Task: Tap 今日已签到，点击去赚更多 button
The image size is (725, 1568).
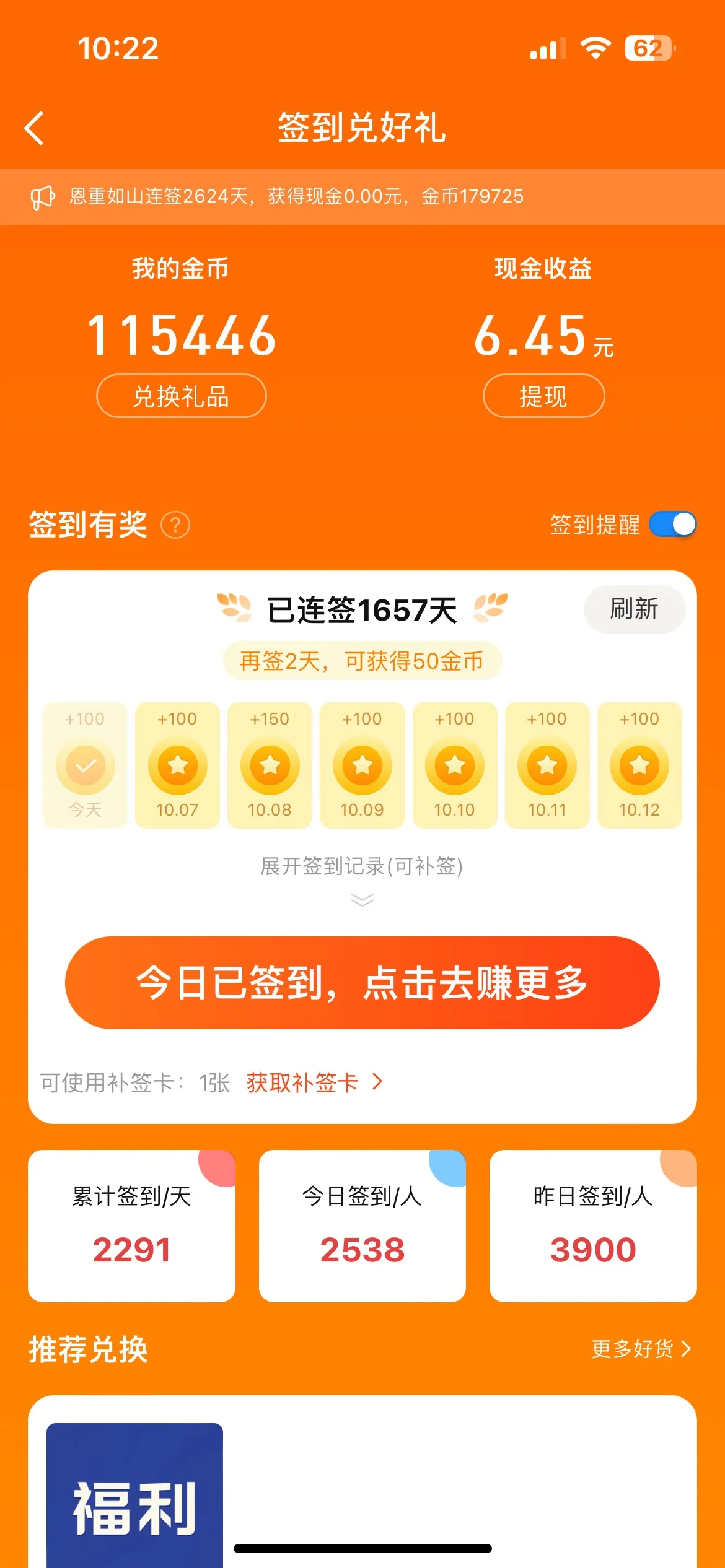Action: point(362,983)
